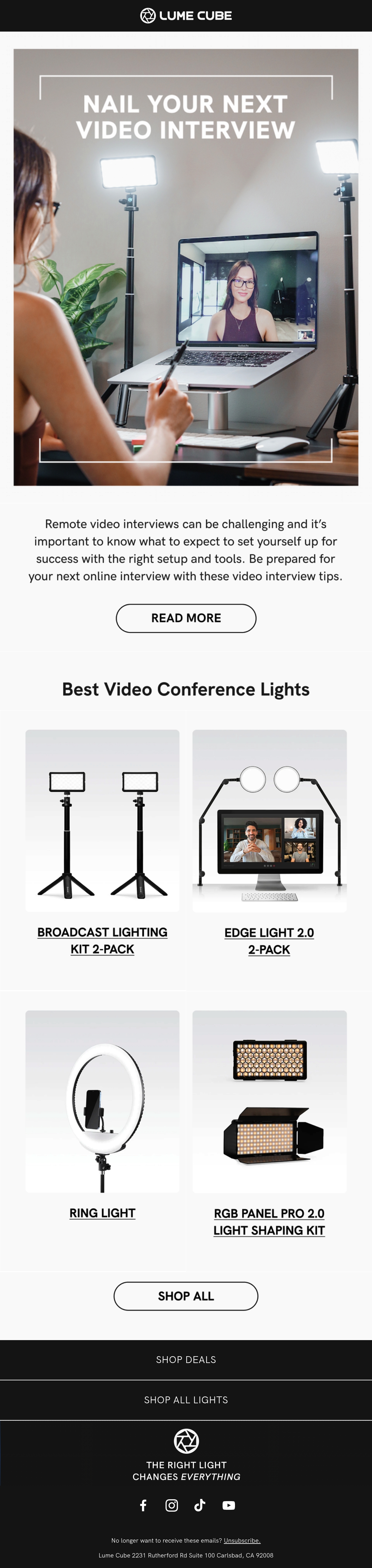Screen dimensions: 372x1568
Task: Select SHOP DEALS in the footer
Action: click(186, 1359)
